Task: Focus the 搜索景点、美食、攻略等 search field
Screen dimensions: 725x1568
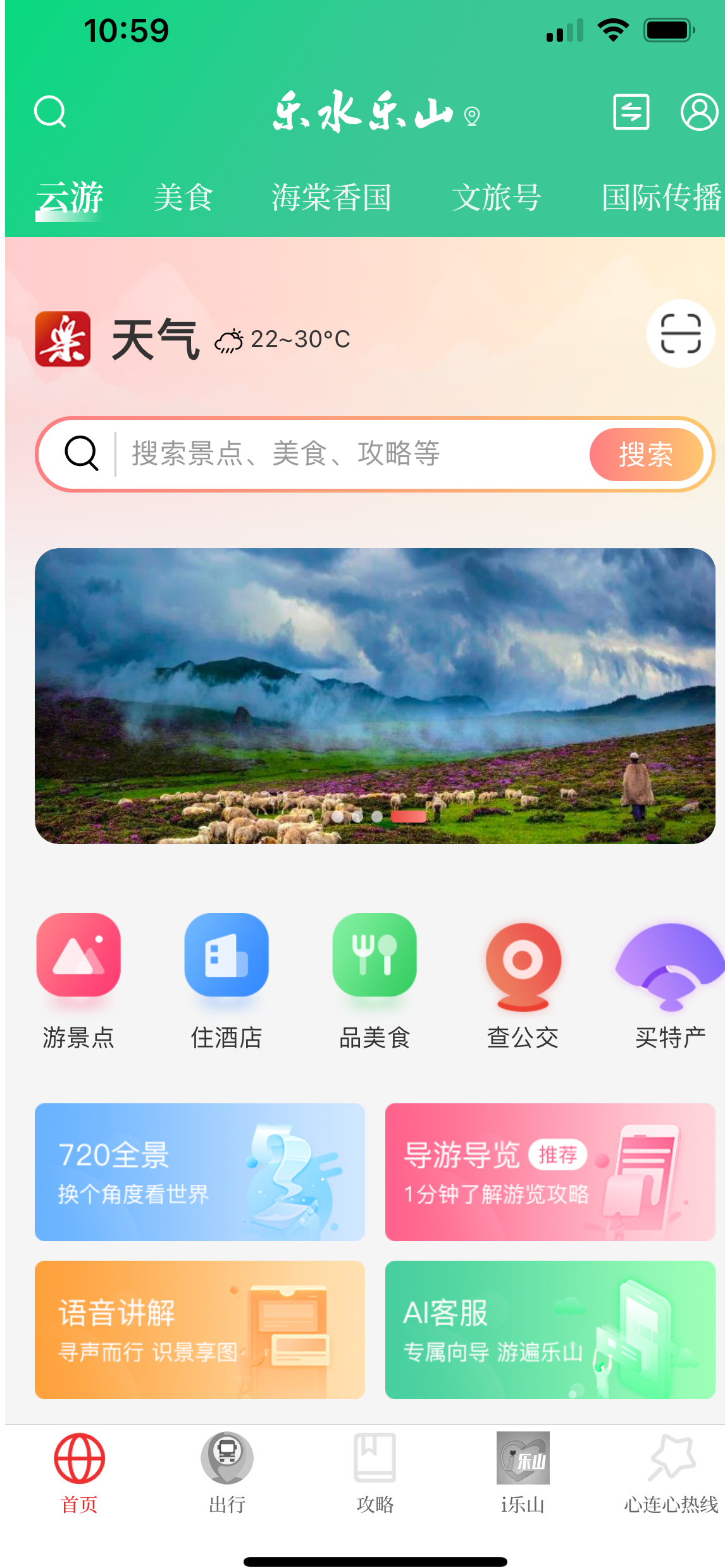Action: [x=348, y=454]
